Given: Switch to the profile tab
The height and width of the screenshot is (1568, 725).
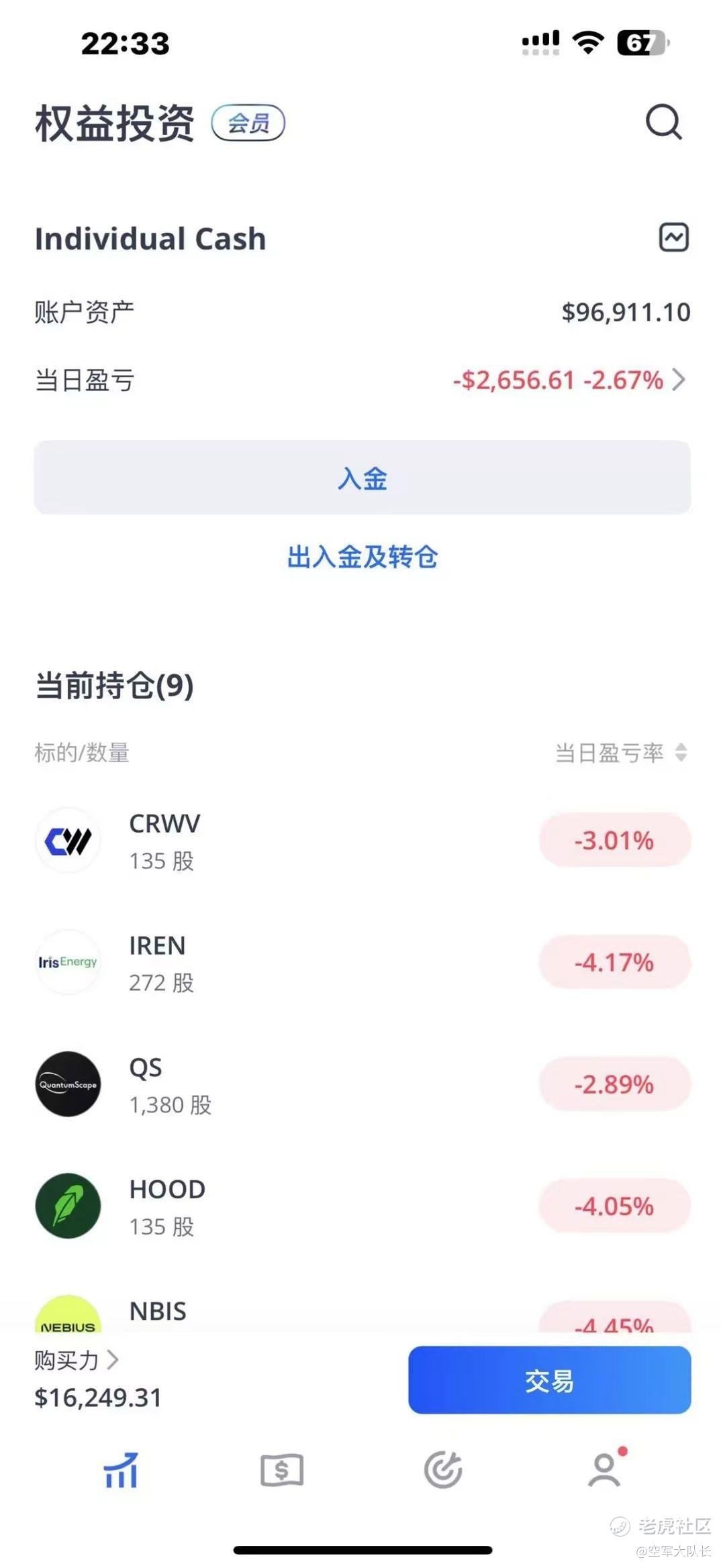Looking at the screenshot, I should point(605,1468).
